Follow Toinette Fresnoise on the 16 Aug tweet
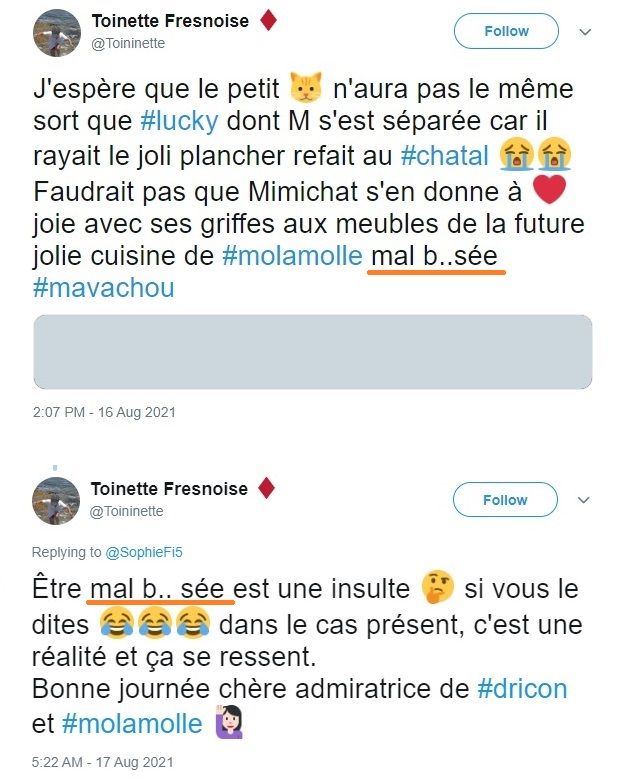This screenshot has height=783, width=623. click(x=506, y=31)
